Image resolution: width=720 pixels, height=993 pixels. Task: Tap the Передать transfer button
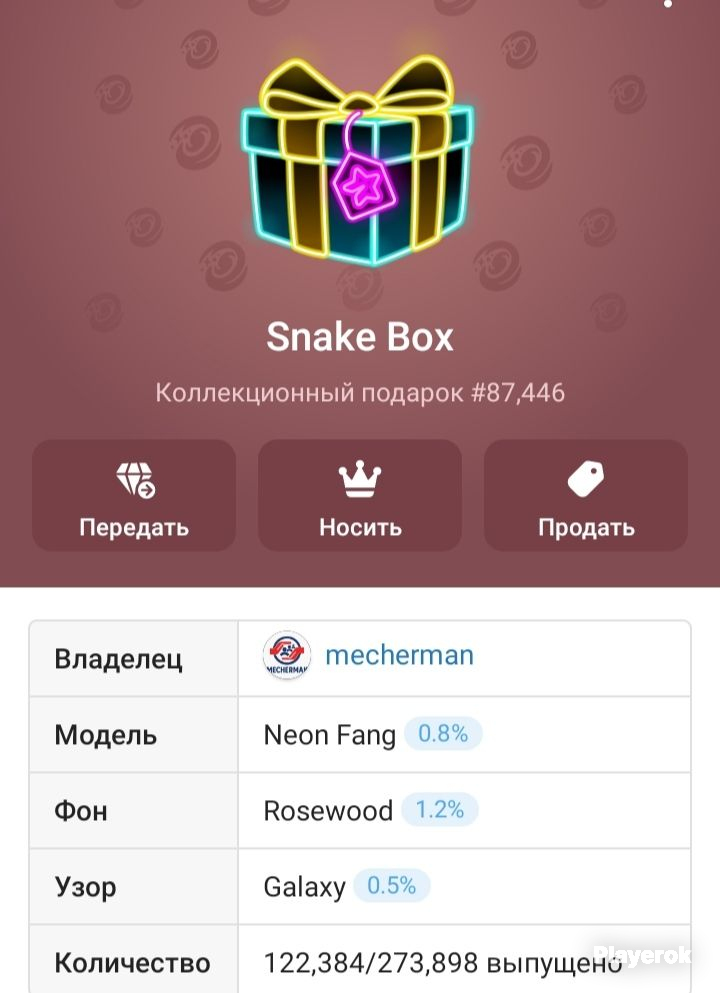pyautogui.click(x=134, y=495)
